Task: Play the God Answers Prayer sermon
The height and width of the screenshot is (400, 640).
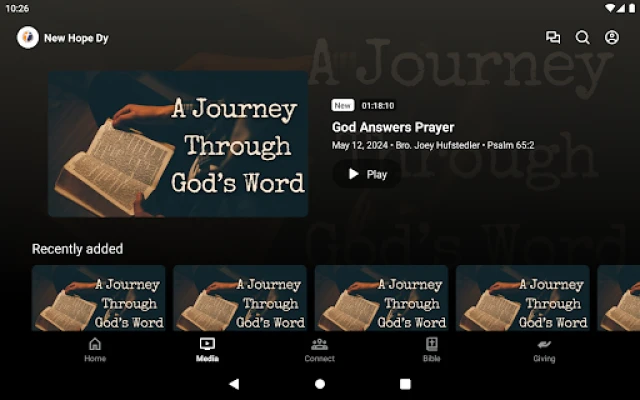Action: pos(367,174)
